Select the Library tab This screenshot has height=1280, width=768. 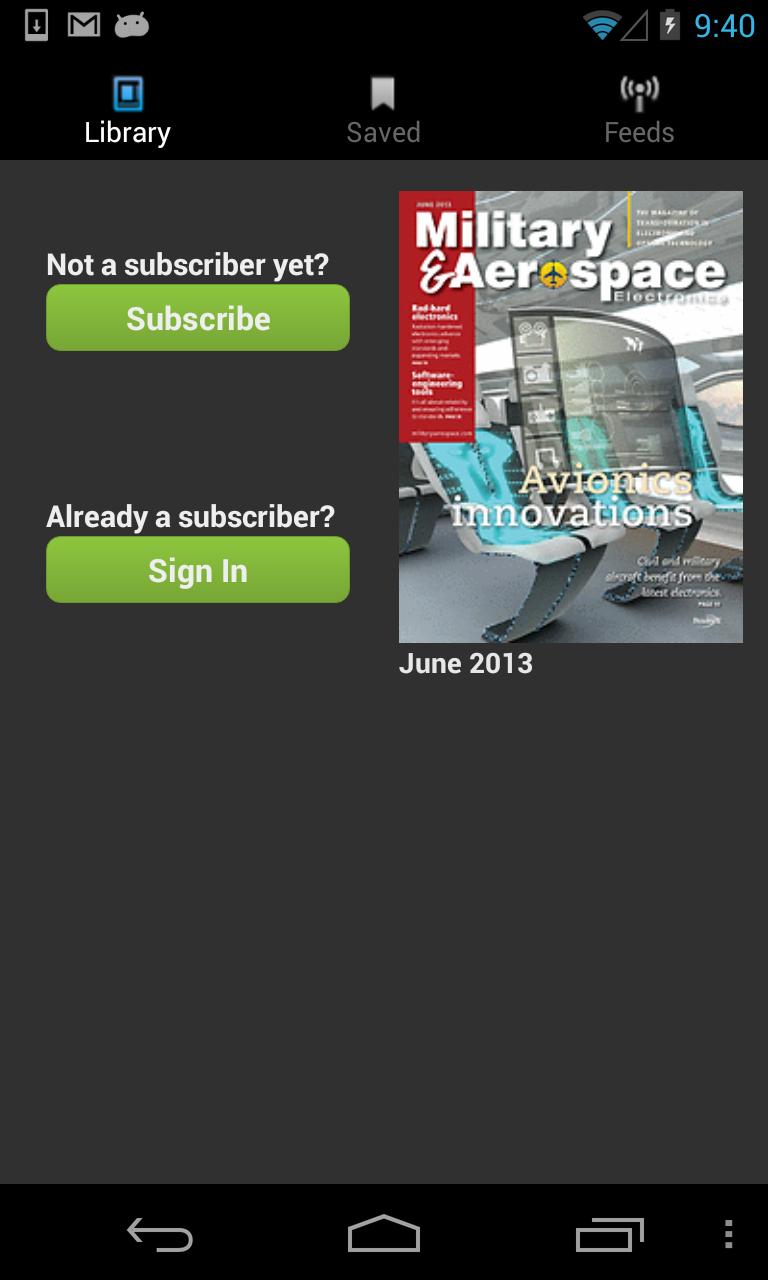[127, 112]
